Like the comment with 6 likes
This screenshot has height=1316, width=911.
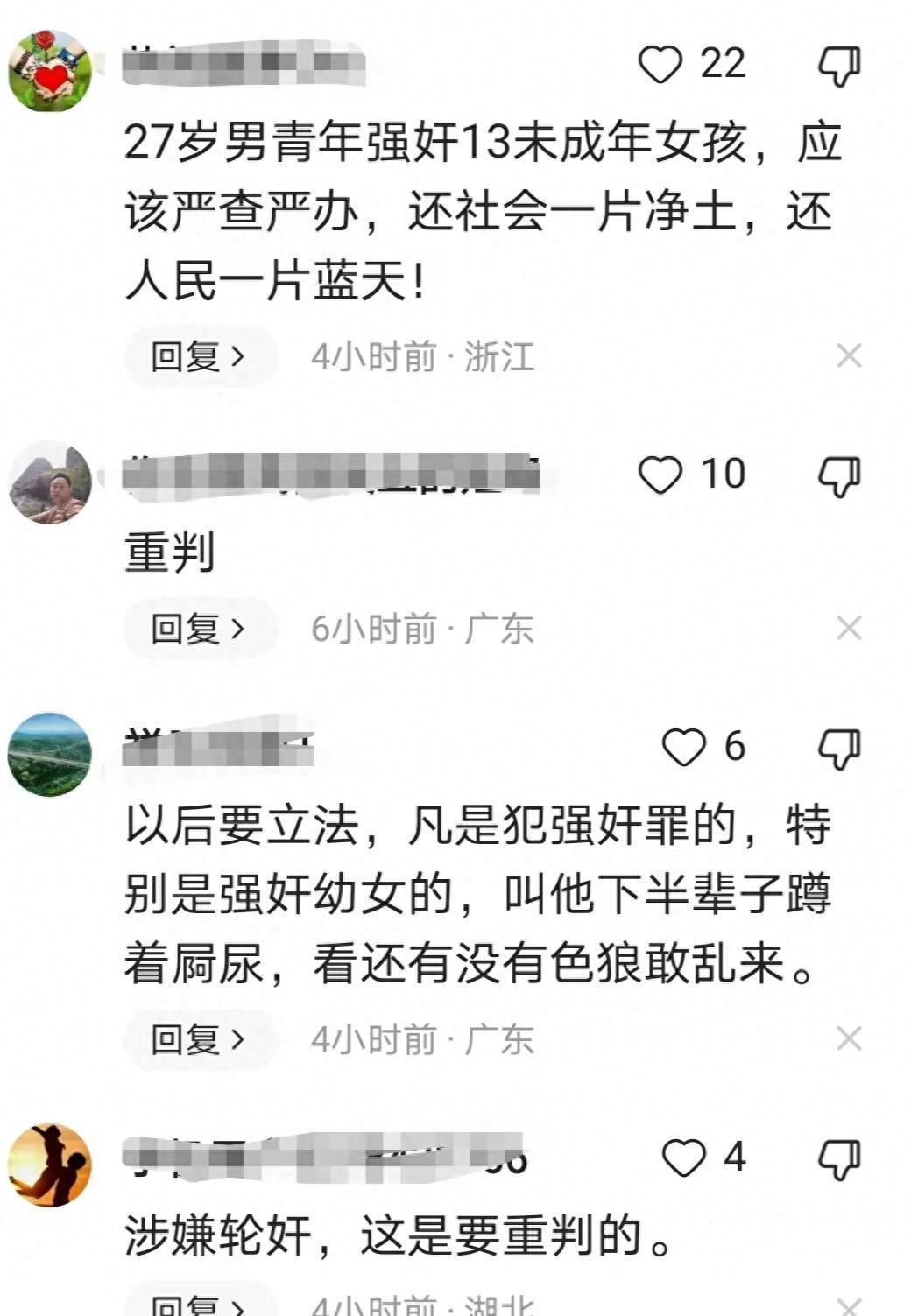[x=683, y=748]
